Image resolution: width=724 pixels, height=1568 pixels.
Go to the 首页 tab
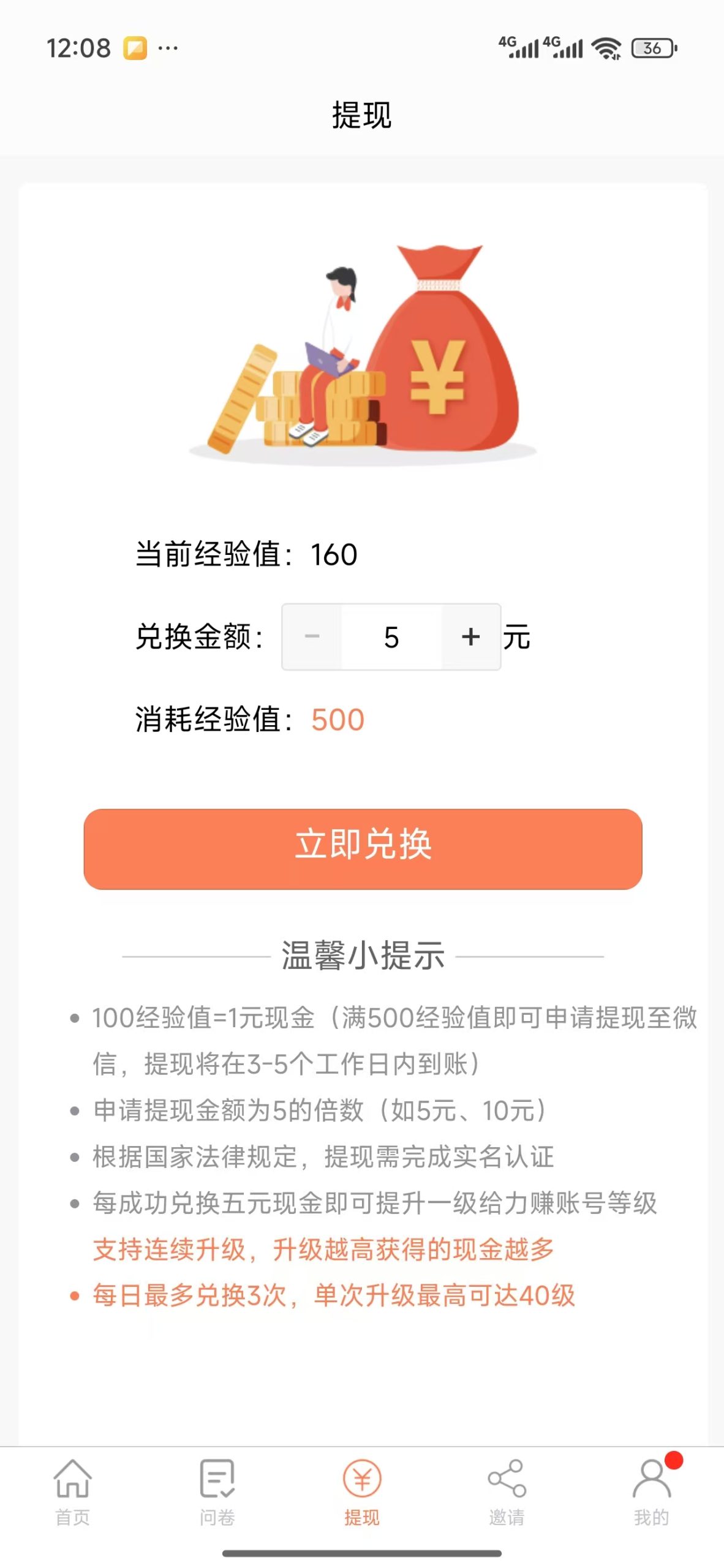72,1492
